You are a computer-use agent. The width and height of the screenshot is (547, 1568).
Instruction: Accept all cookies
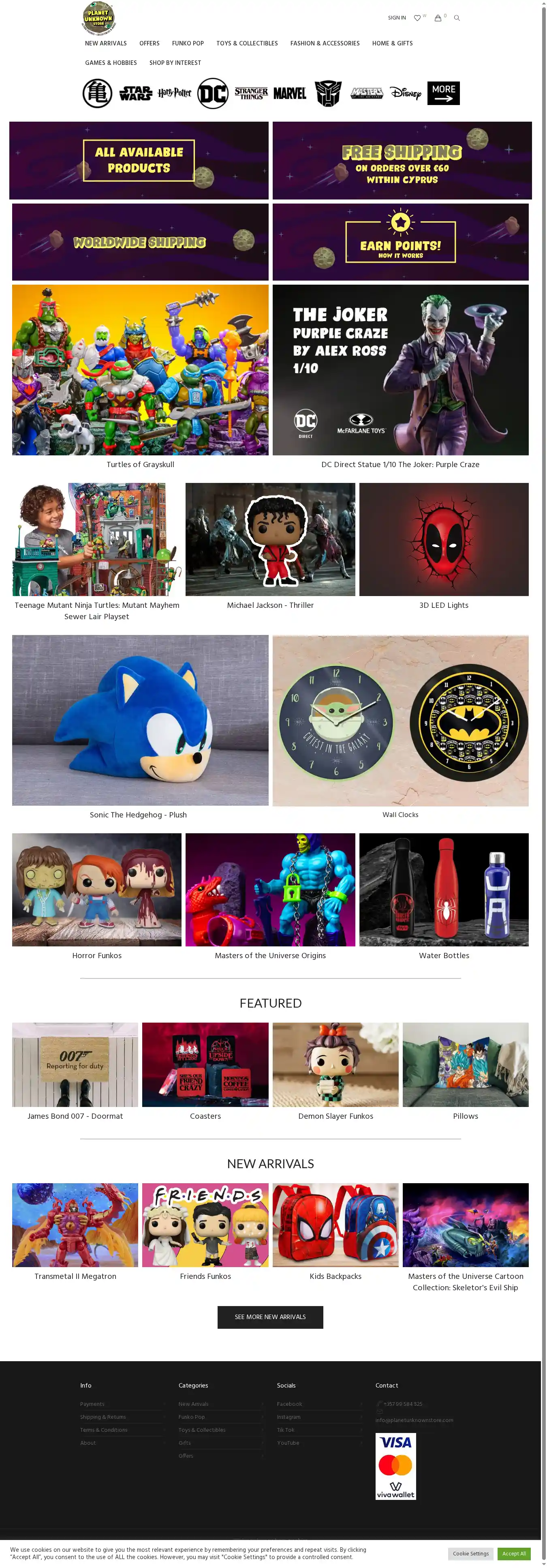tap(513, 1553)
